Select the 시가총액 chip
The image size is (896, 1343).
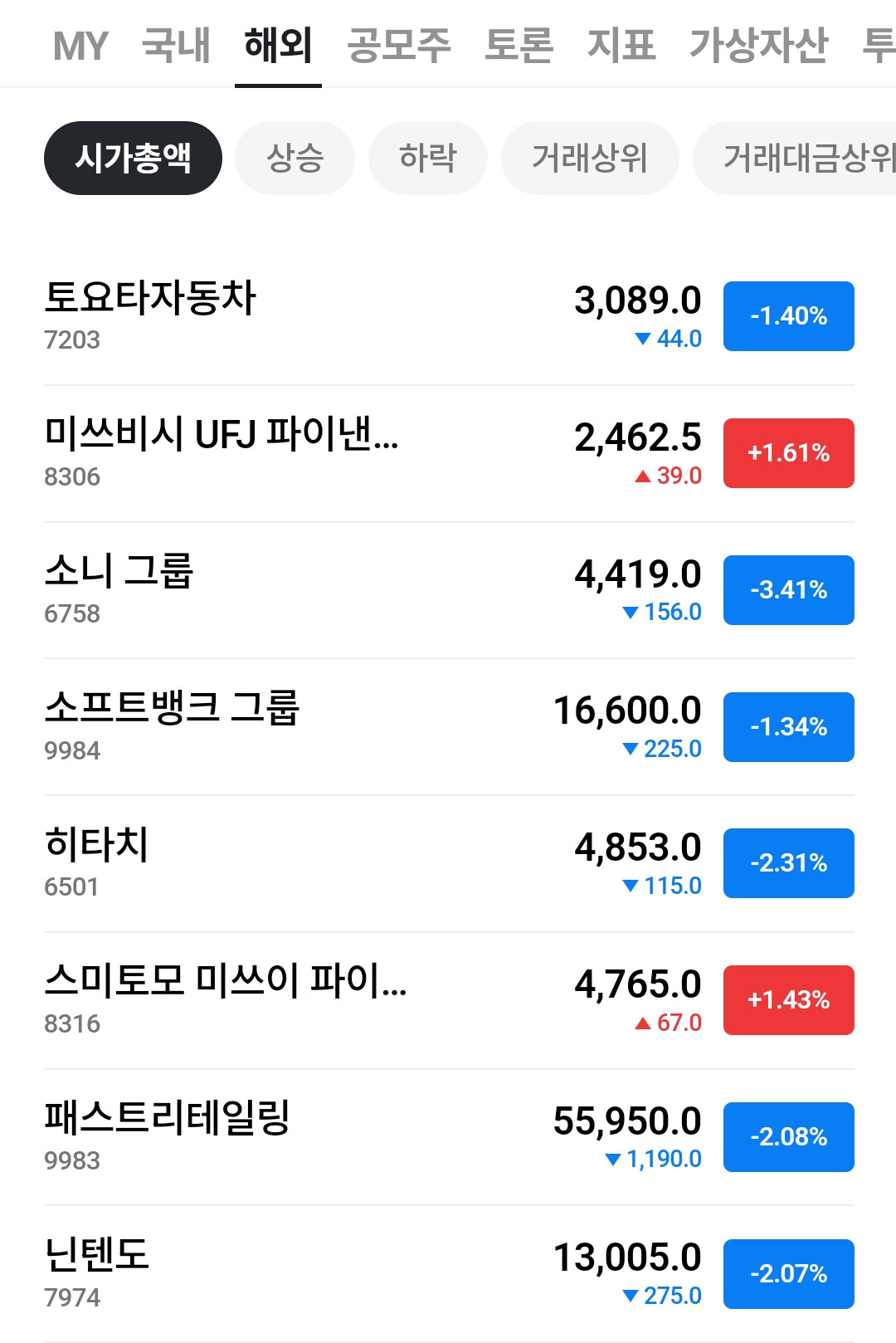pyautogui.click(x=133, y=158)
